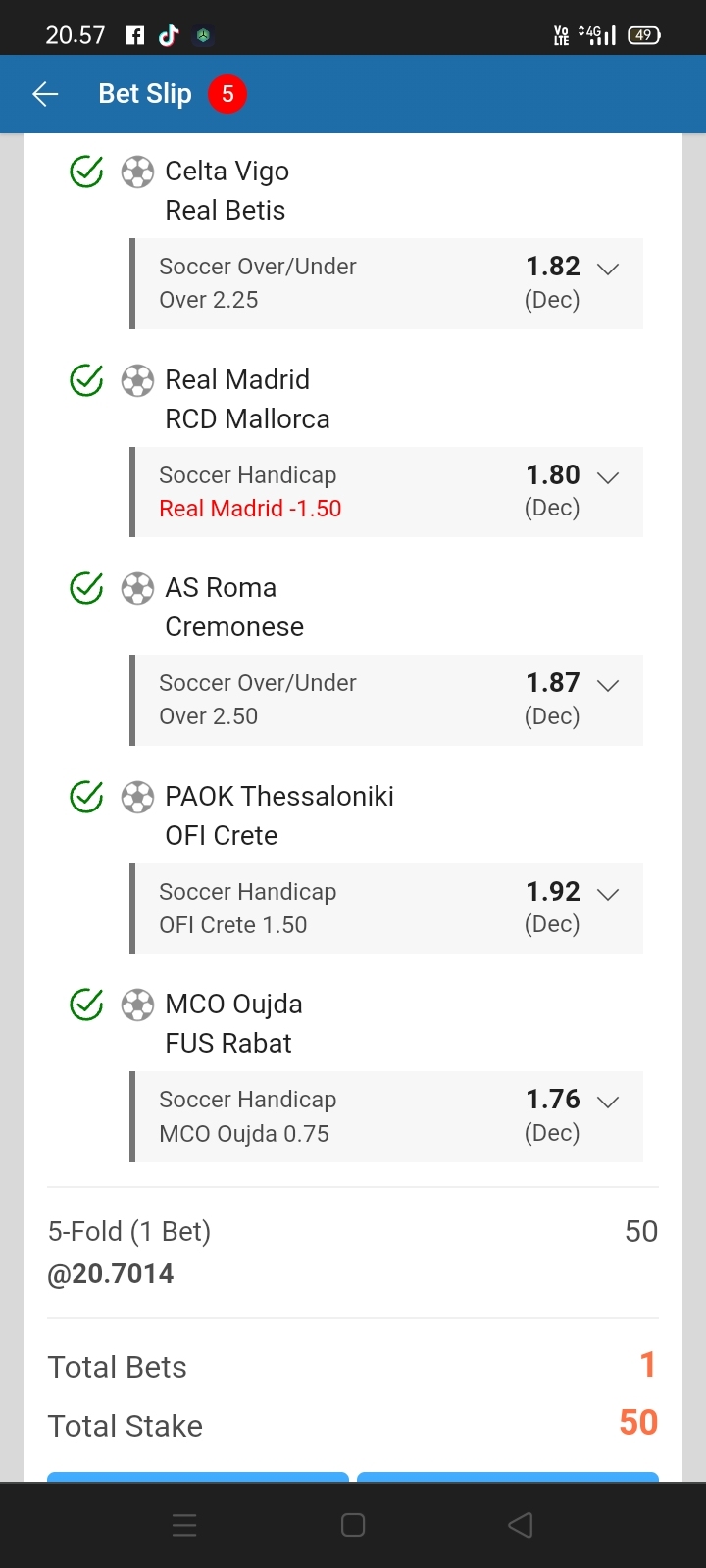Go to the system home screen
Viewport: 706px width, 1568px height.
(353, 1525)
